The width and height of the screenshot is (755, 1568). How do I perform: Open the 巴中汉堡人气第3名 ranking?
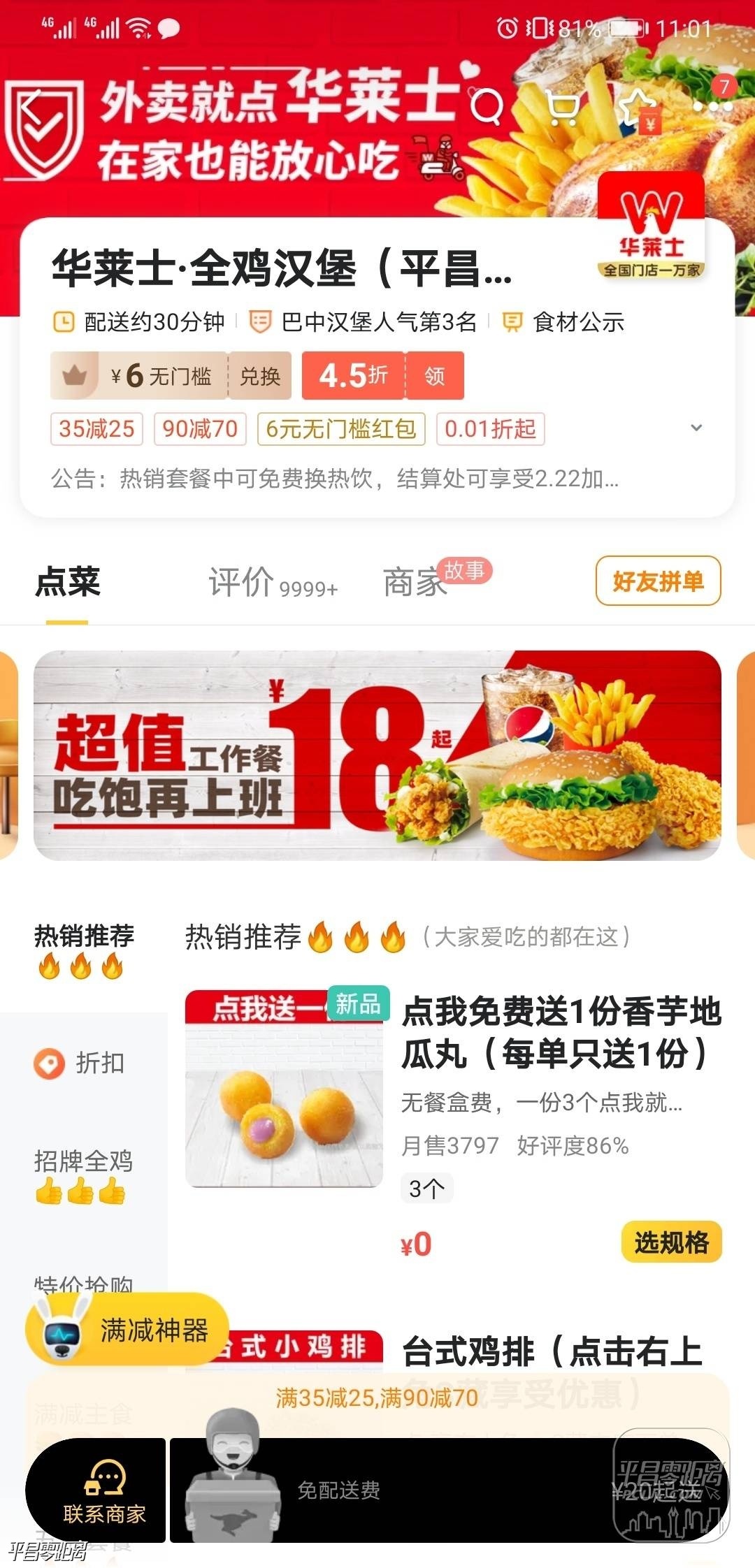coord(364,322)
